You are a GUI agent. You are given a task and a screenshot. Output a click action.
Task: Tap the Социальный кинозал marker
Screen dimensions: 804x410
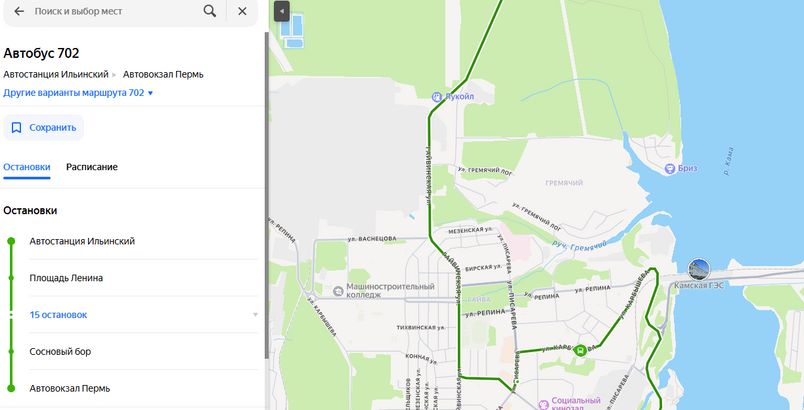point(543,405)
